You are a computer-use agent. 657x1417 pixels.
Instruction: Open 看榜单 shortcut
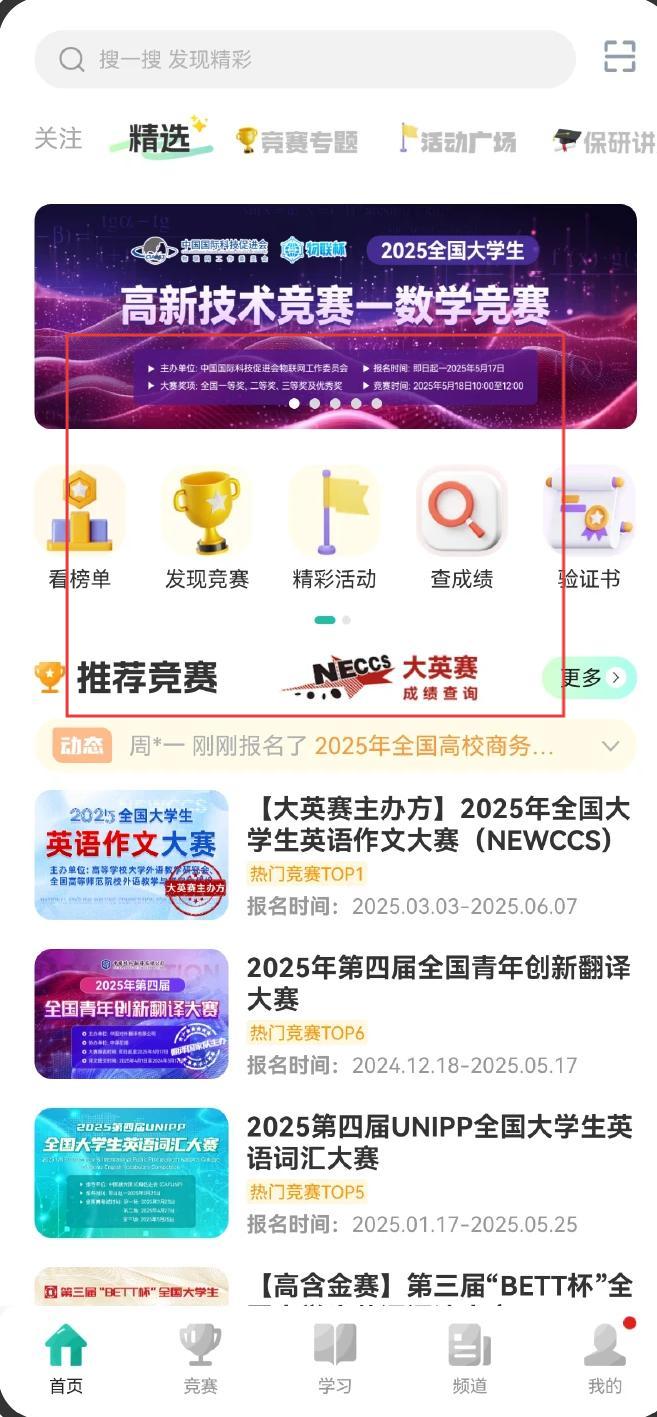(80, 528)
